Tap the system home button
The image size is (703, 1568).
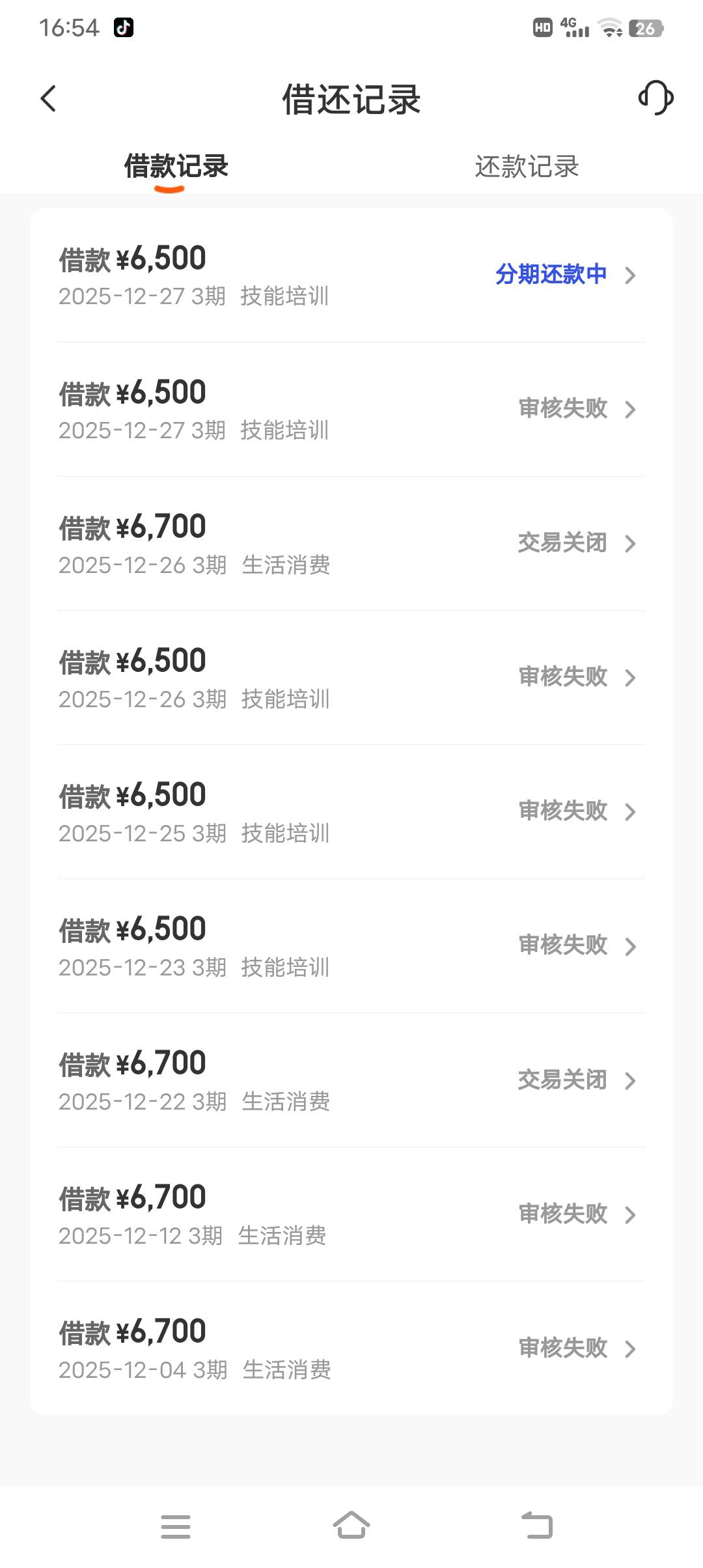click(x=351, y=1526)
